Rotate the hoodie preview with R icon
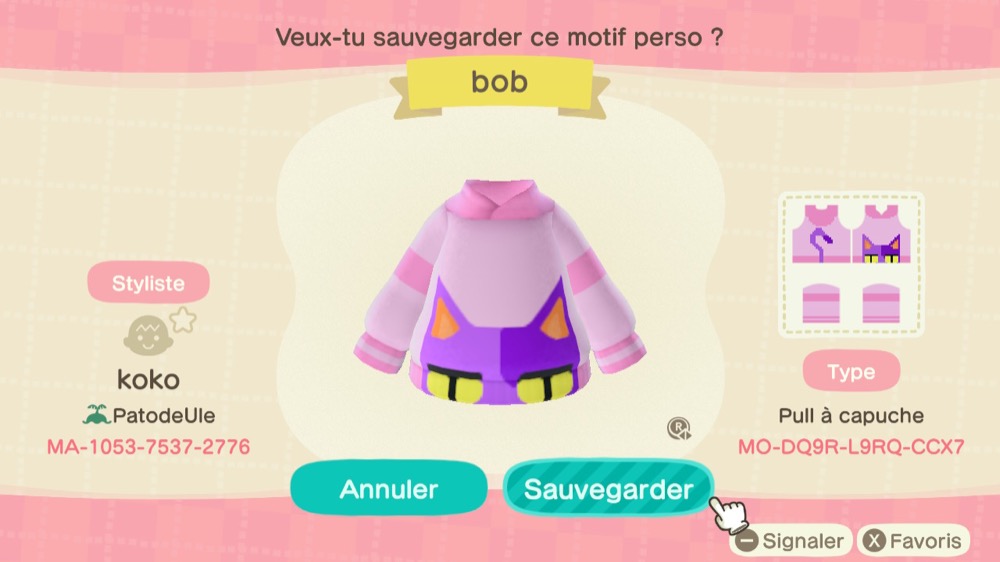The width and height of the screenshot is (1000, 562). tap(679, 430)
